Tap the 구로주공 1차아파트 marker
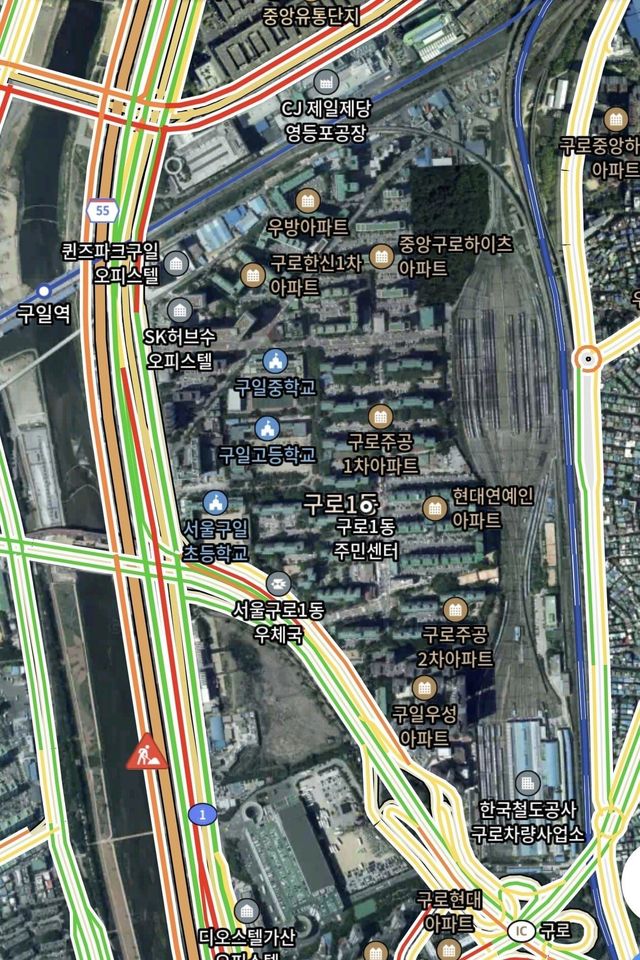The height and width of the screenshot is (960, 640). (x=380, y=416)
